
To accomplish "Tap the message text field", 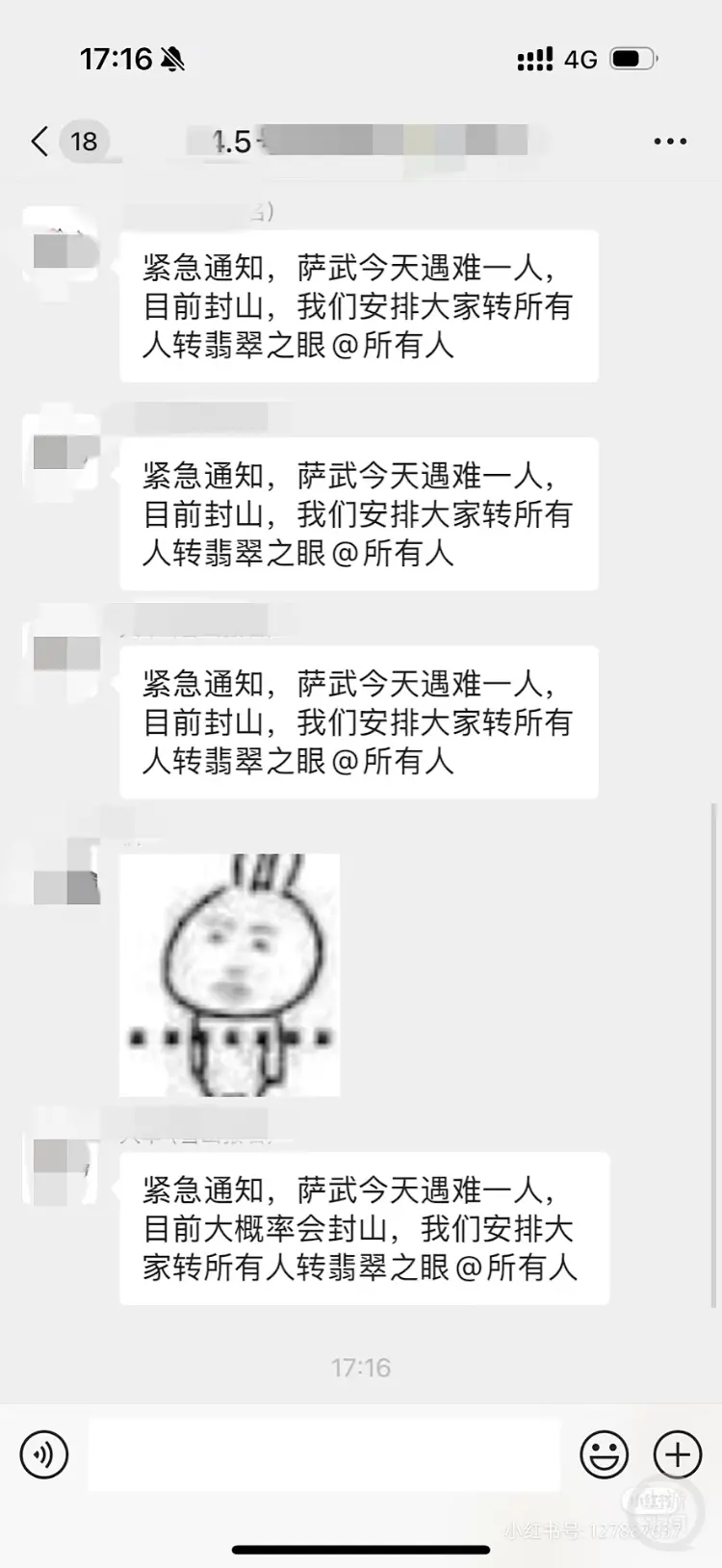I will point(324,1454).
